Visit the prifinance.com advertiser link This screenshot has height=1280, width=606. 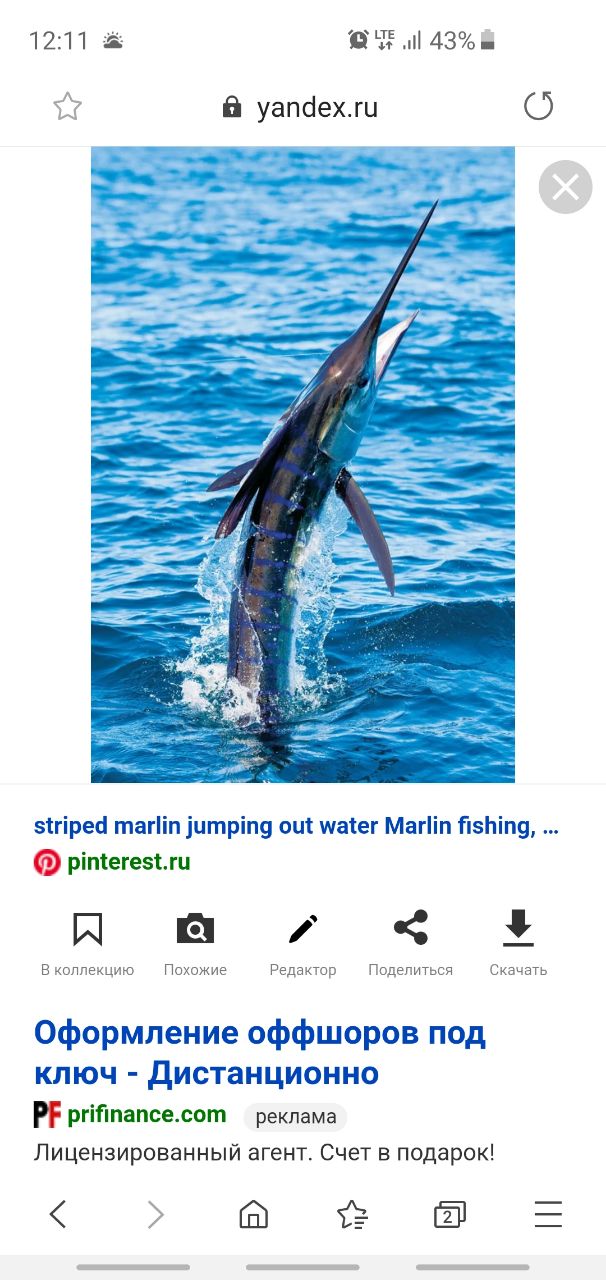pyautogui.click(x=147, y=1114)
